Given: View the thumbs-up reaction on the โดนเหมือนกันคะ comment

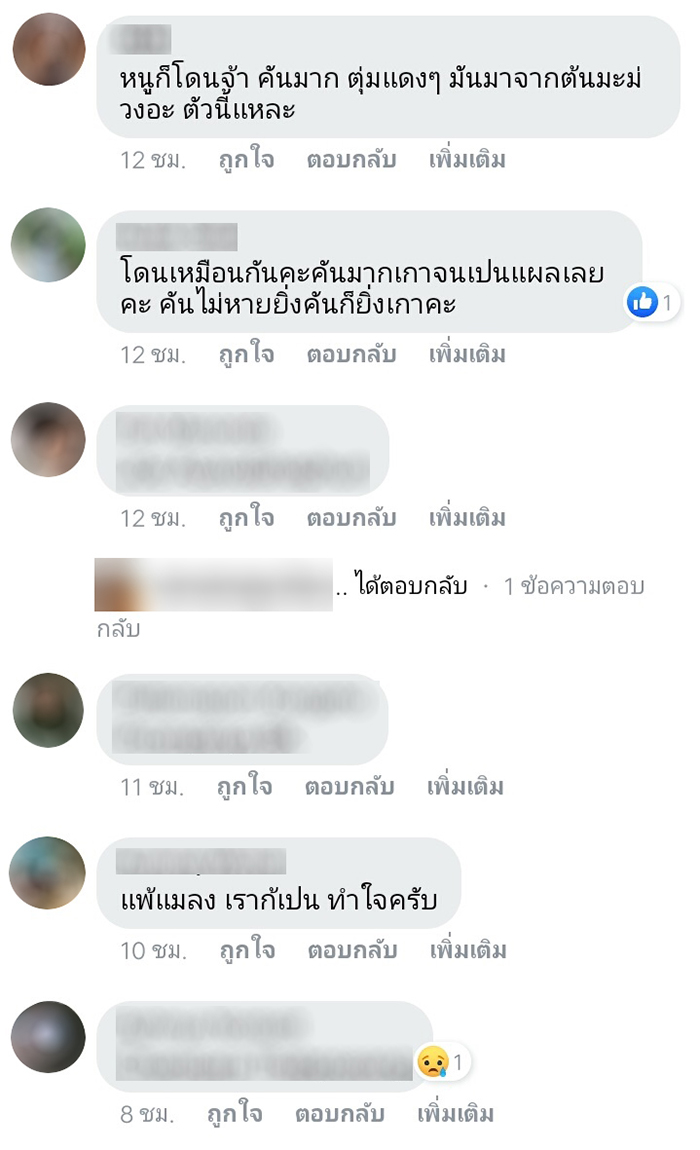Looking at the screenshot, I should [x=651, y=301].
